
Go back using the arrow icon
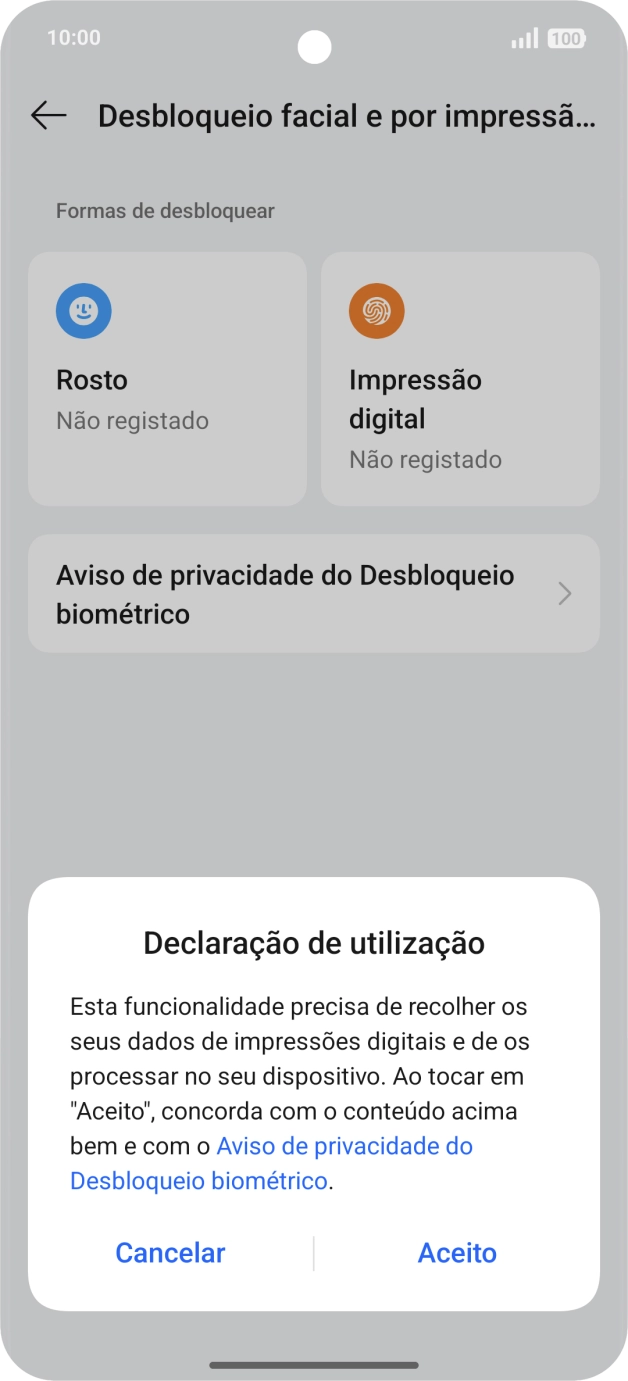[48, 116]
